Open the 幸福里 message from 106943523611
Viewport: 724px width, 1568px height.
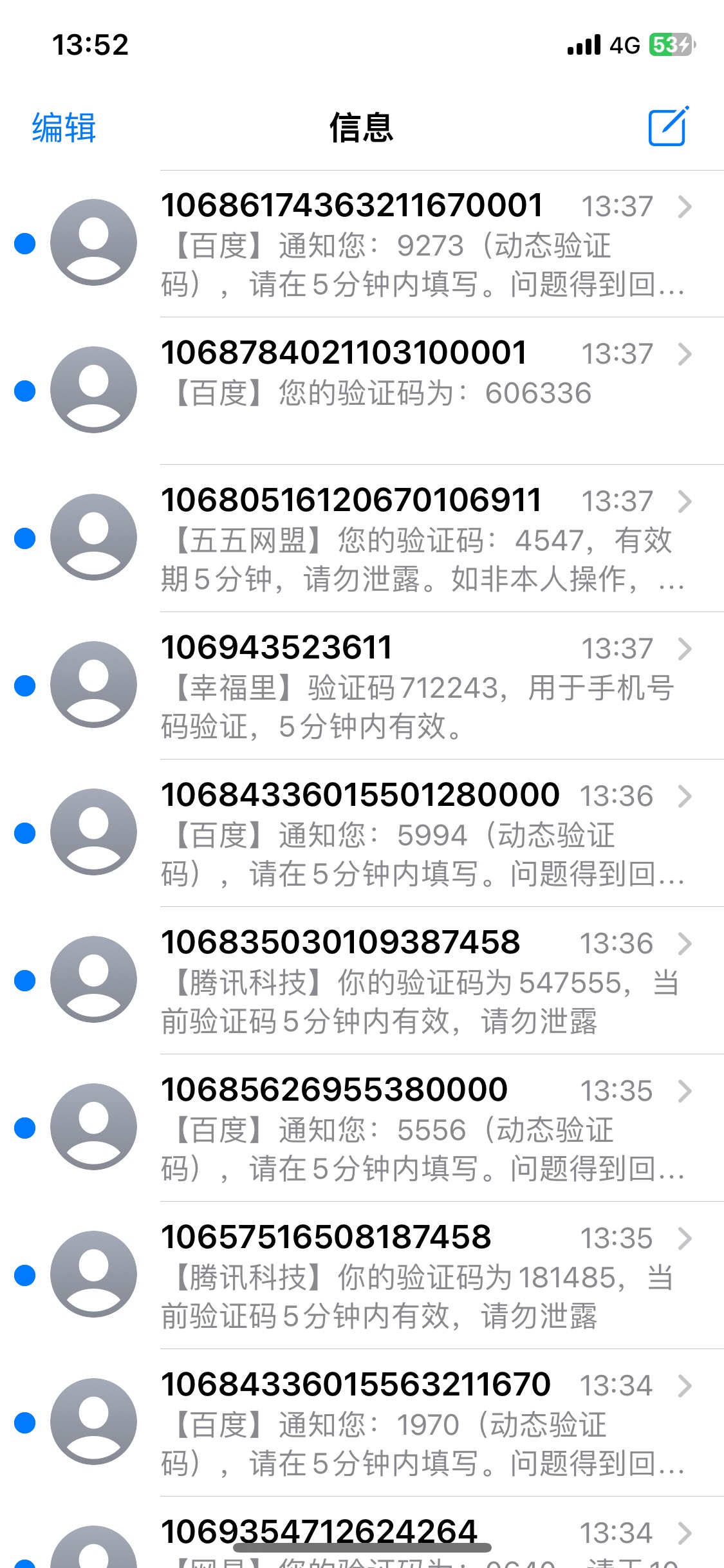click(x=362, y=686)
